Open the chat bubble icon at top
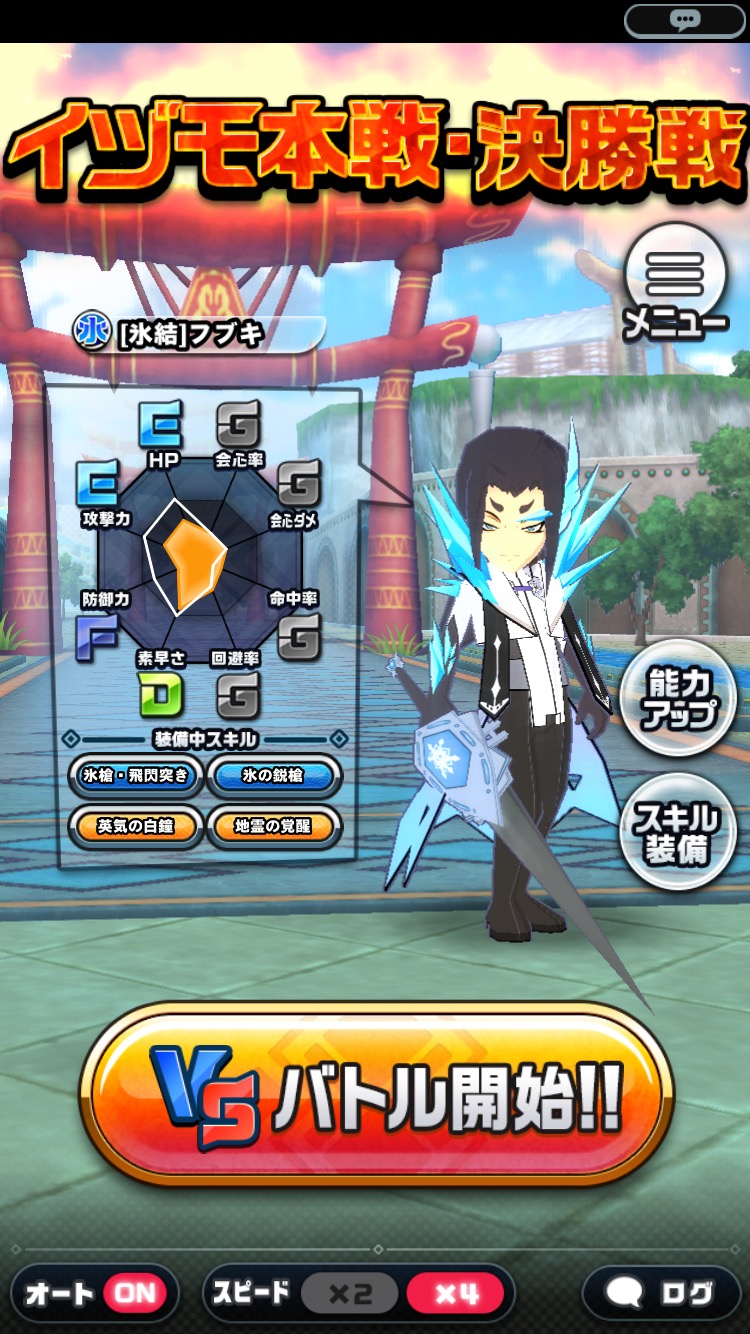The image size is (750, 1334). coord(685,20)
